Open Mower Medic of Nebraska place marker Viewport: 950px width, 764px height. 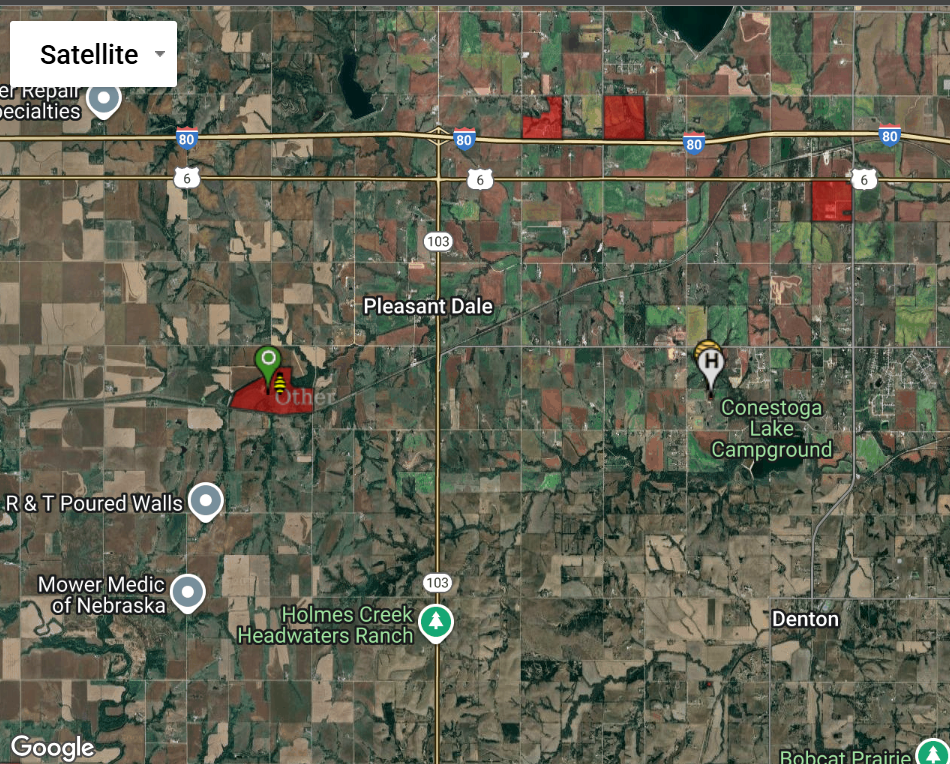187,592
